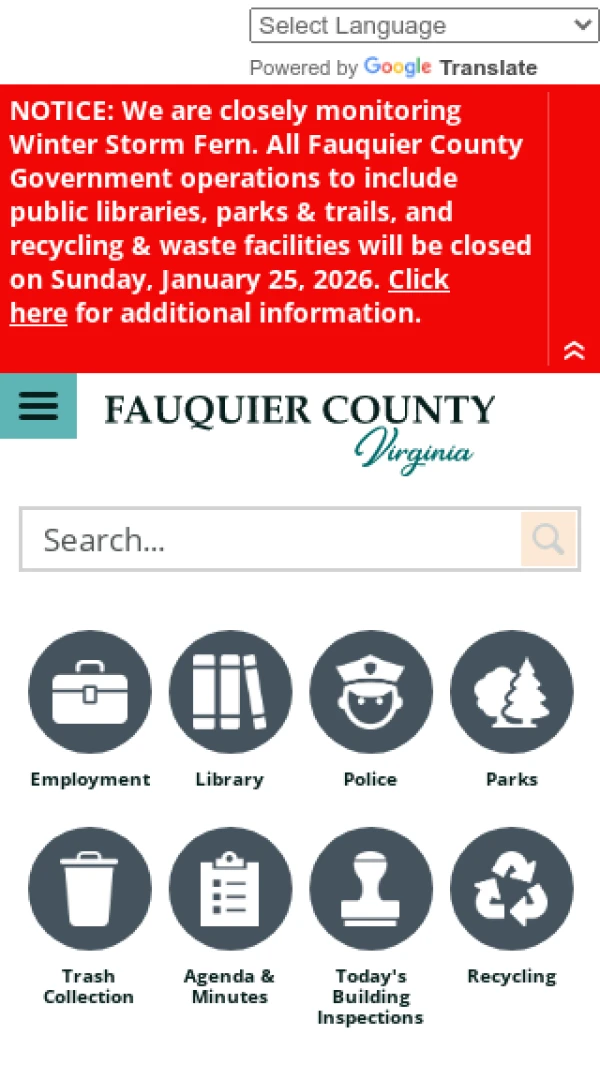Screen dimensions: 600x1065
Task: Collapse the red storm notice banner
Action: (x=574, y=350)
